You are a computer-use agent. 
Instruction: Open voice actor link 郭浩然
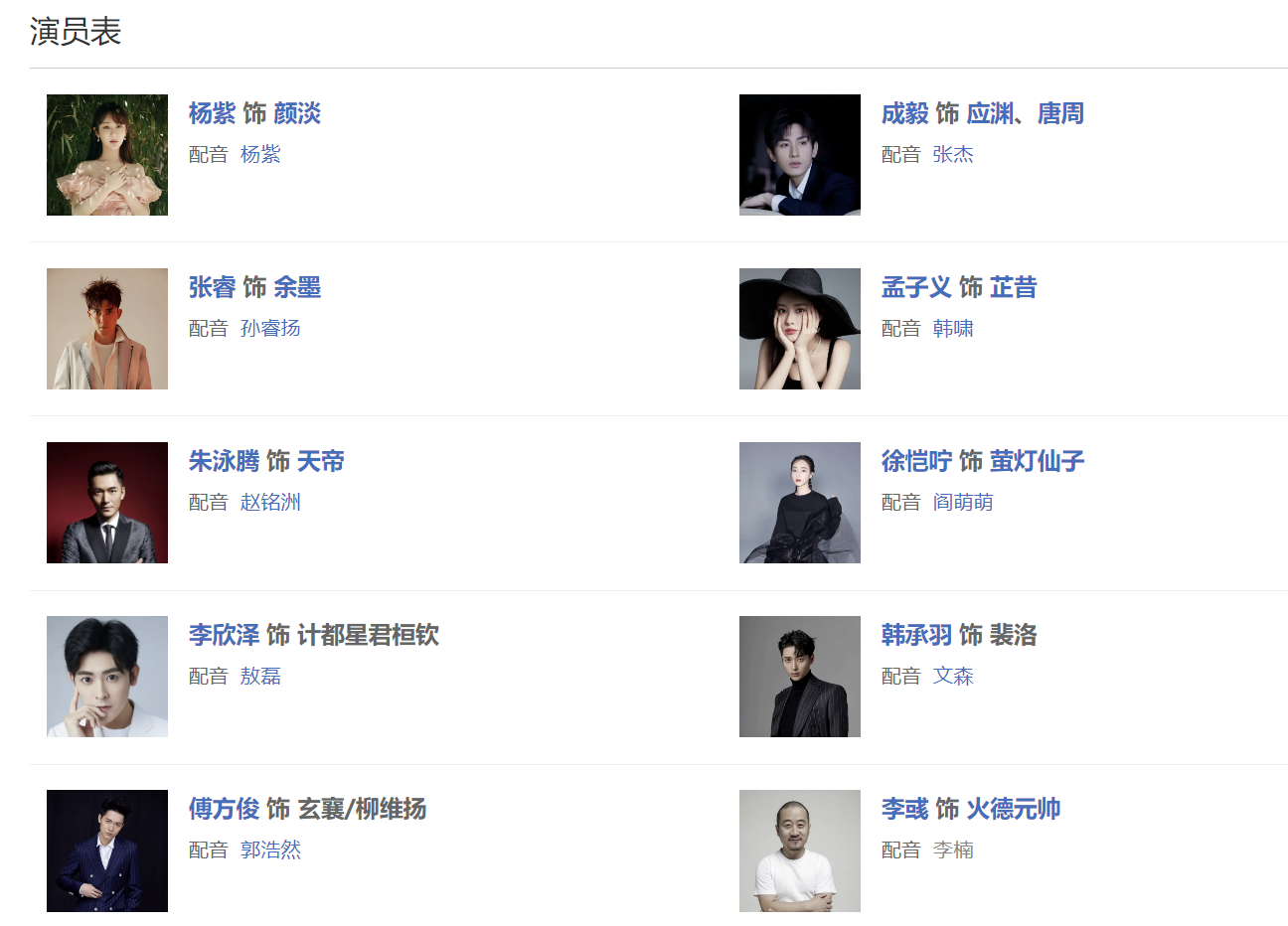pos(269,849)
